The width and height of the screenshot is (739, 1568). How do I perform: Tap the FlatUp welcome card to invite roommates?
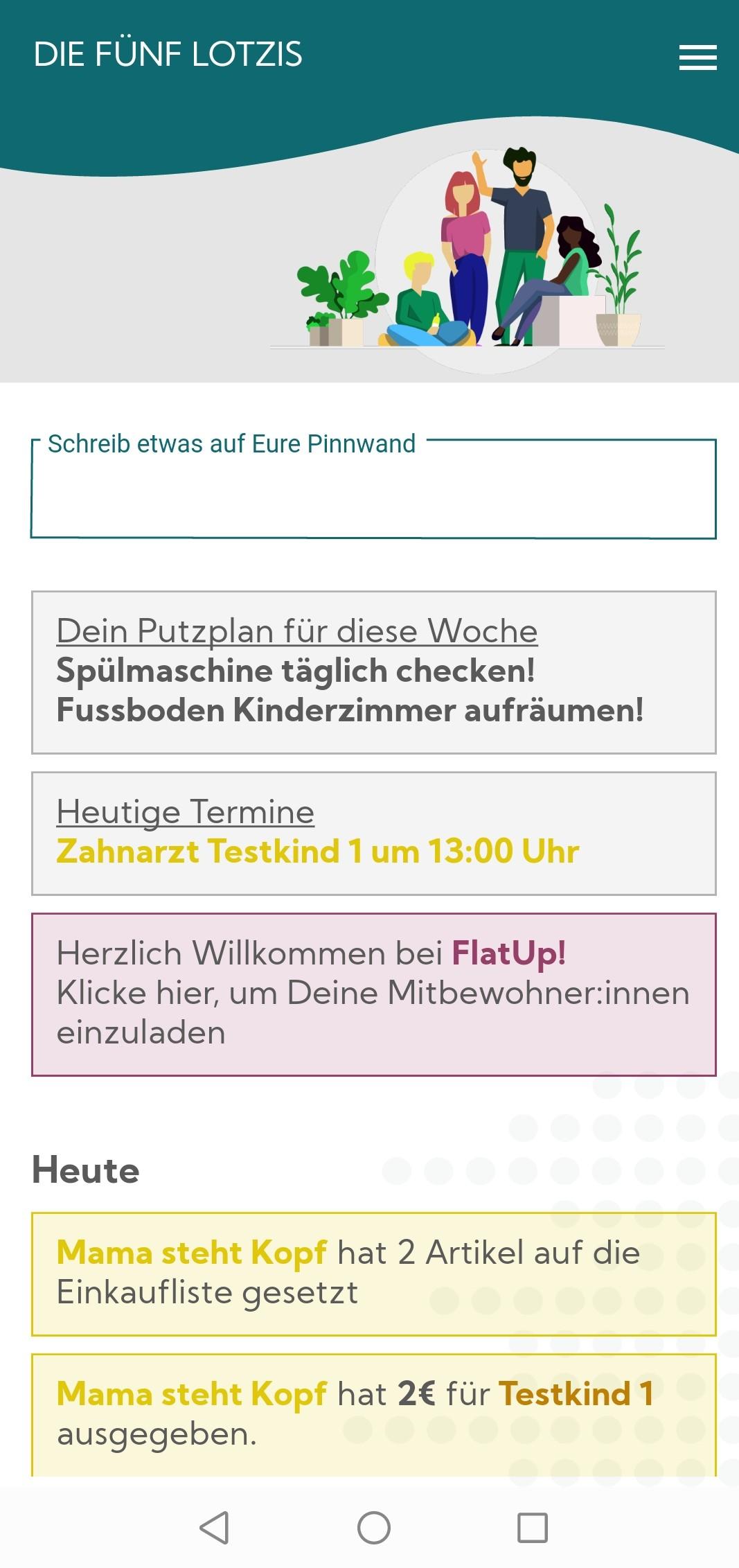click(373, 994)
